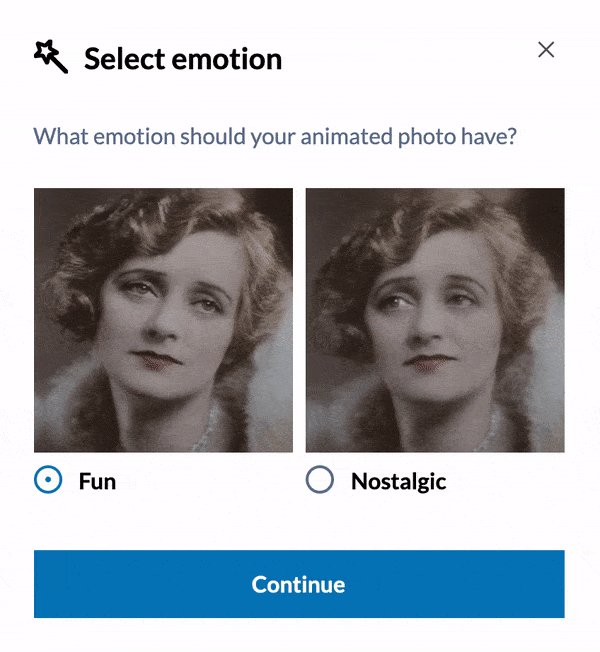Close the Select emotion dialog

click(546, 50)
